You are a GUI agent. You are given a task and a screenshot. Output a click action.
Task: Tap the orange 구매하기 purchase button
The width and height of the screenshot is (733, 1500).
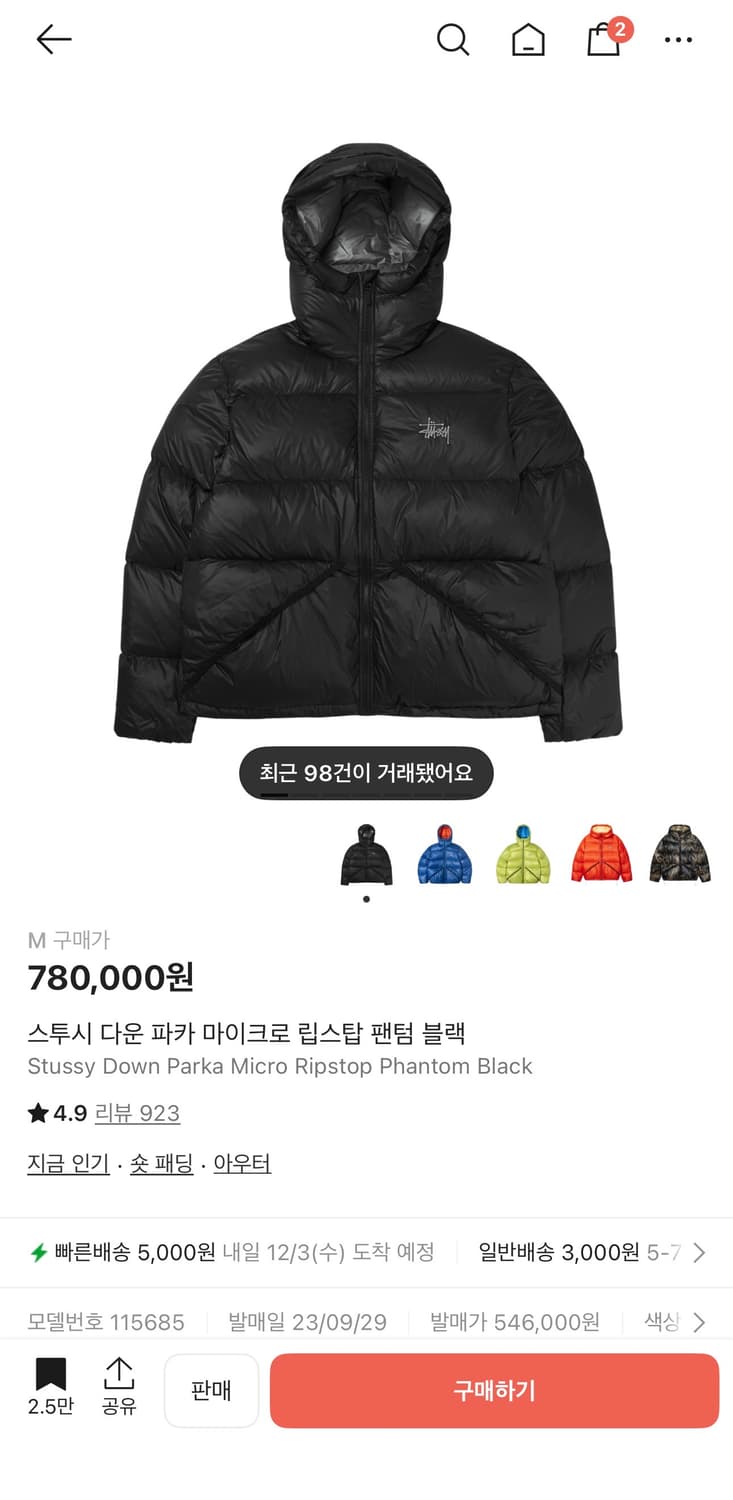pos(494,1390)
